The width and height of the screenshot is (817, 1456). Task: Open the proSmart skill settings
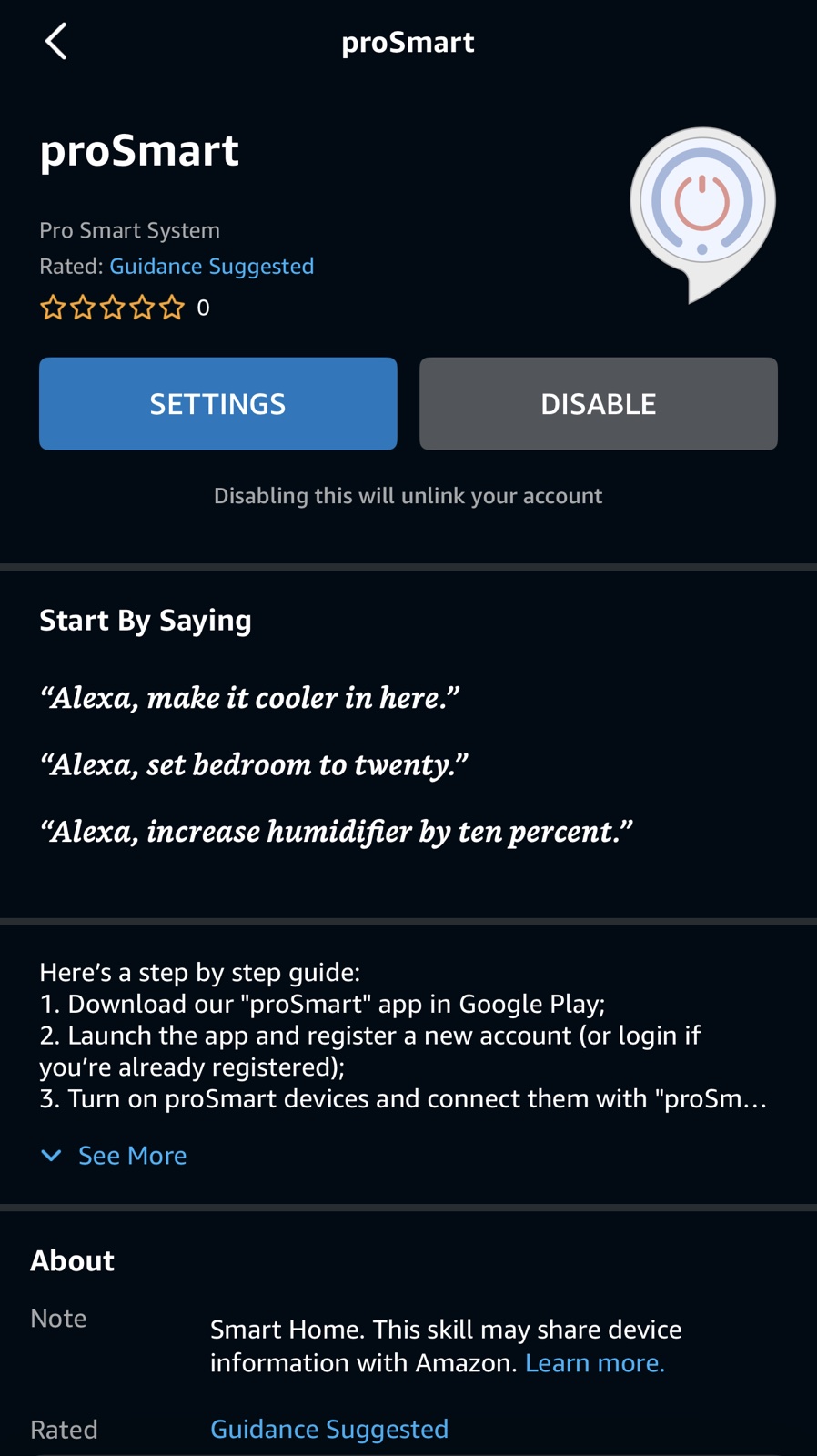click(217, 403)
